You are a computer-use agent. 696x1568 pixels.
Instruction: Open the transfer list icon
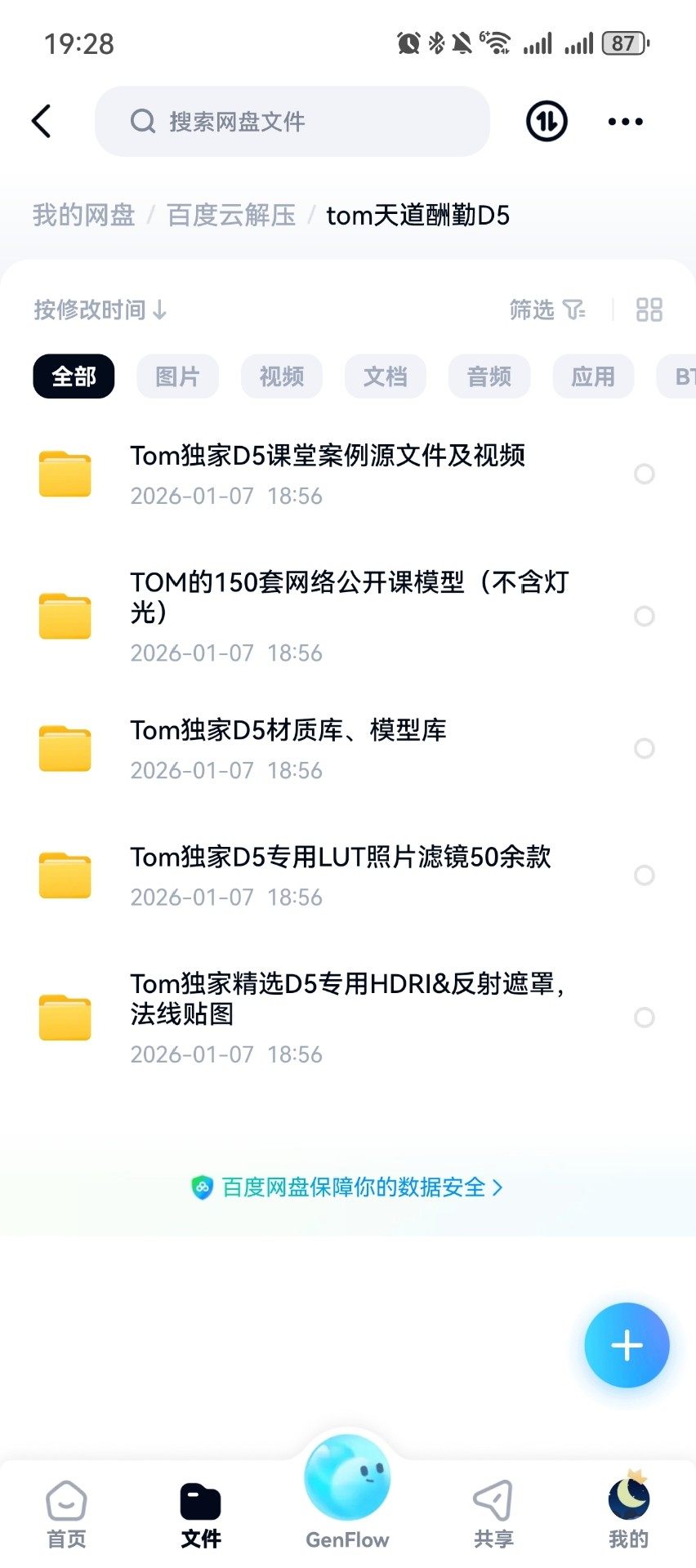546,122
